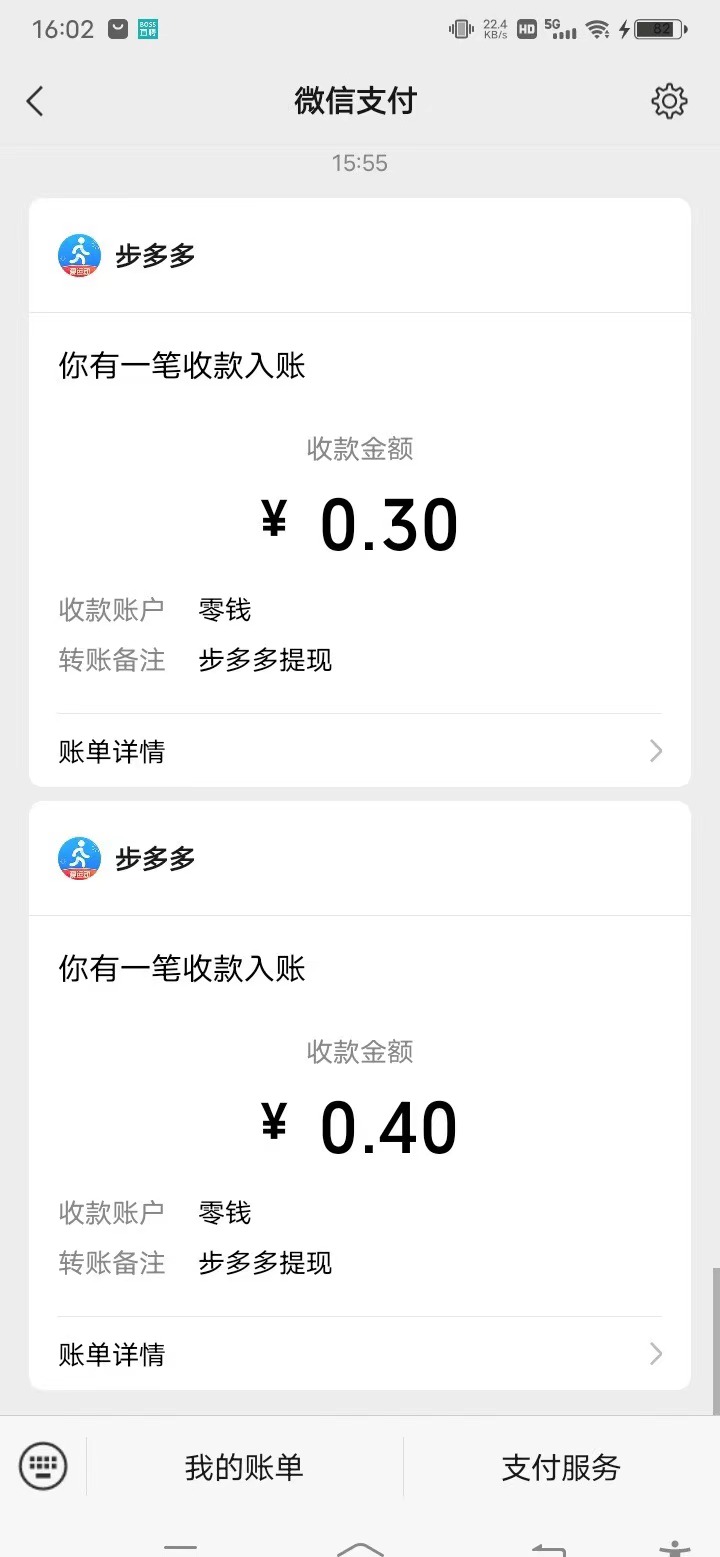
Task: Go back using the top-left arrow
Action: [35, 101]
